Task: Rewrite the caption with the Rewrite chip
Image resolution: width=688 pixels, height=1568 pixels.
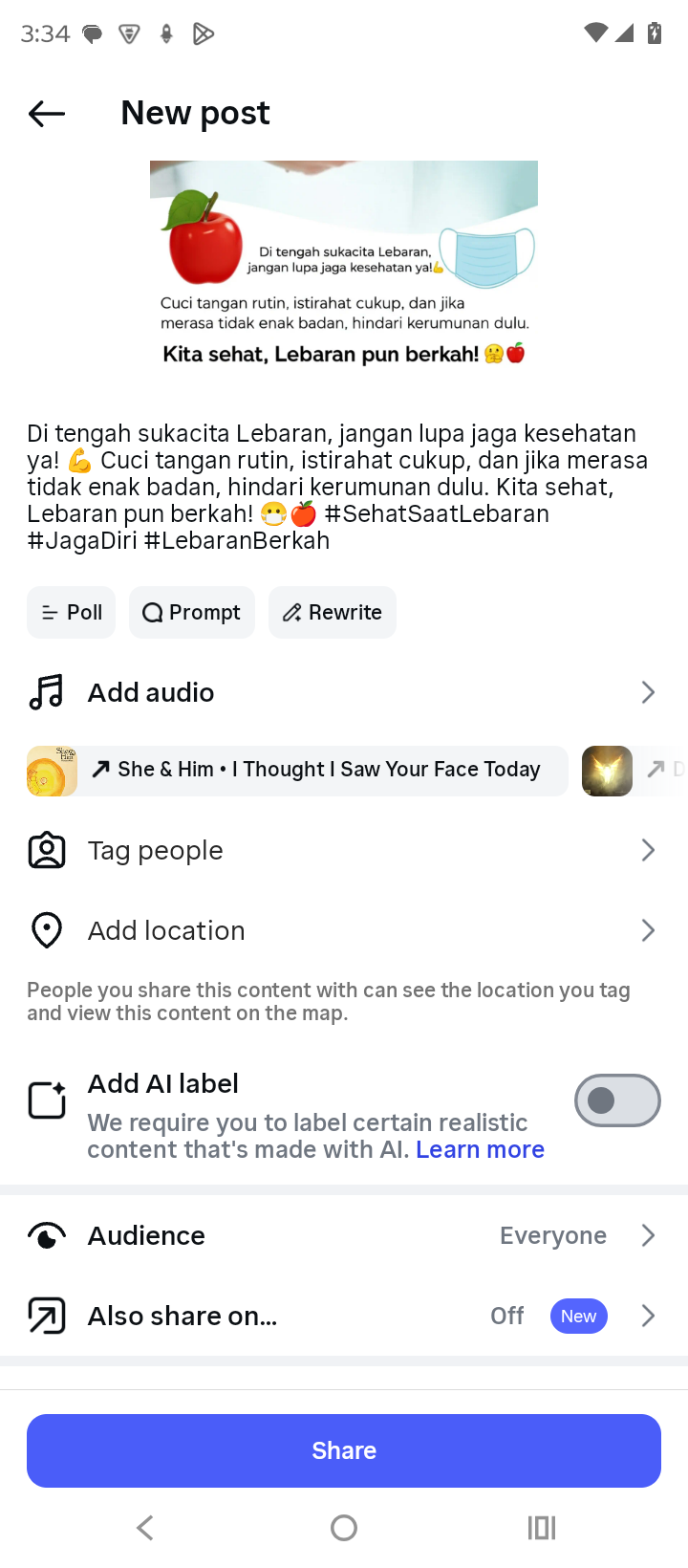Action: (333, 612)
